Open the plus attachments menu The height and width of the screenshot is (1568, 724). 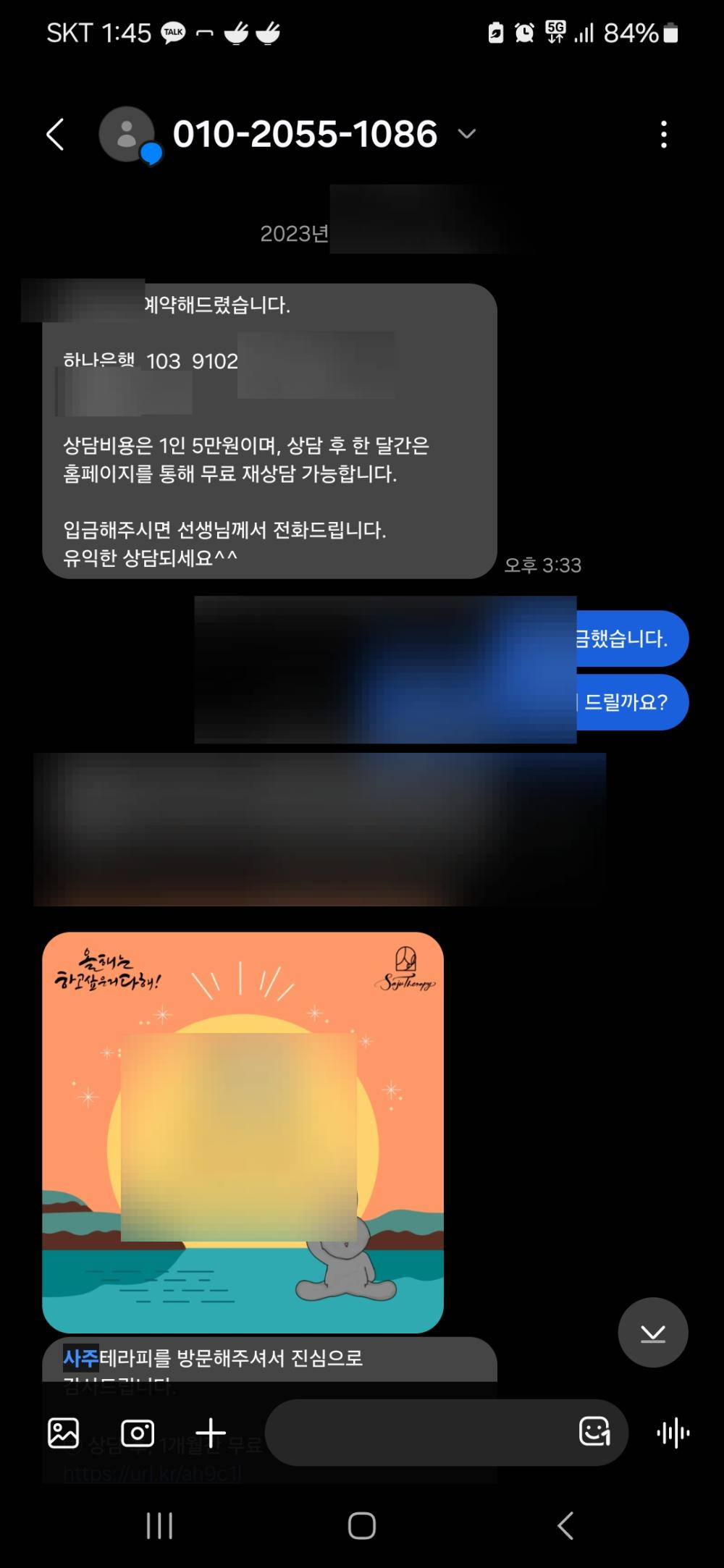coord(211,1433)
